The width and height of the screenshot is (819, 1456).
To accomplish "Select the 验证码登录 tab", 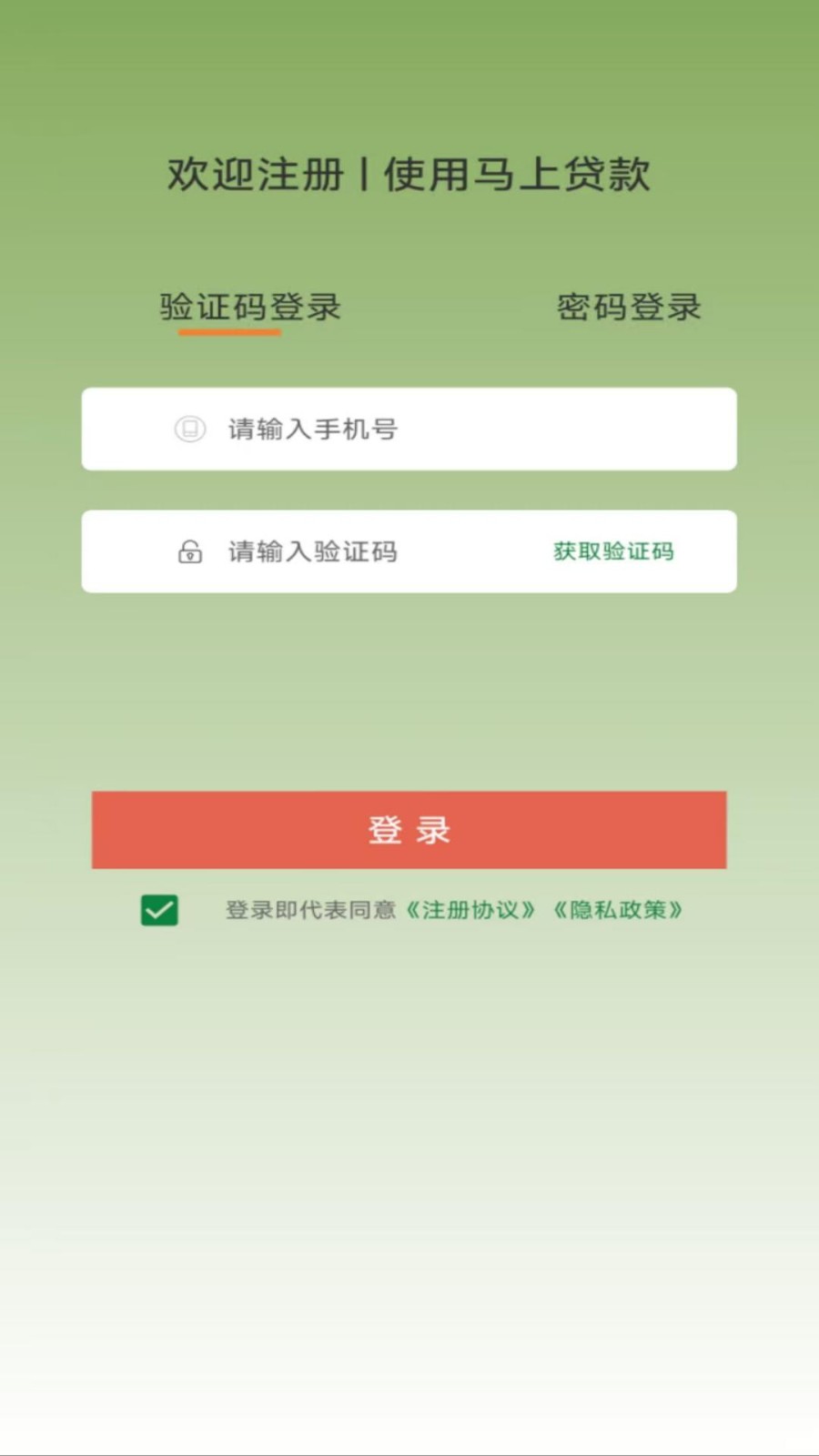I will pos(249,308).
